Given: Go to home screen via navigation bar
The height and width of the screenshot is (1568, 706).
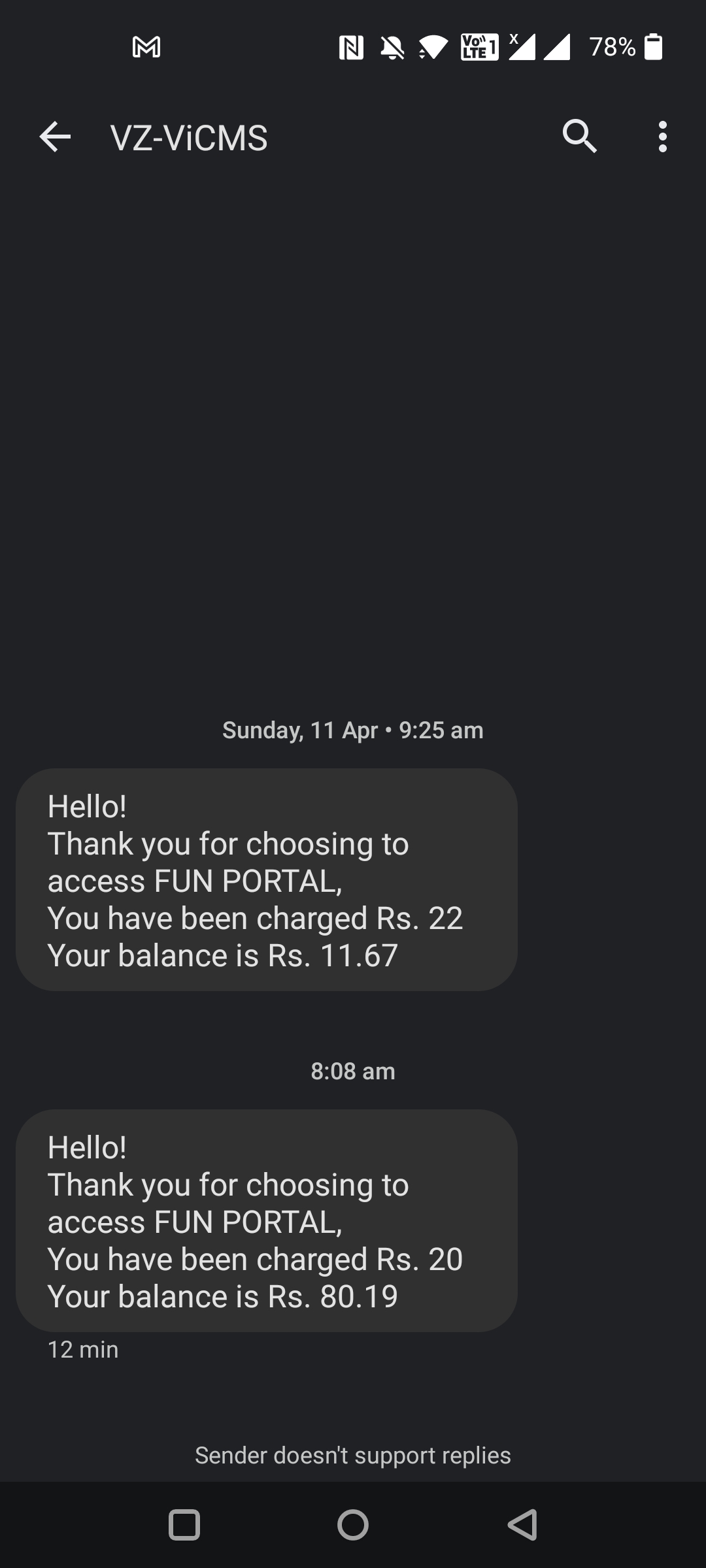Looking at the screenshot, I should (x=353, y=1525).
